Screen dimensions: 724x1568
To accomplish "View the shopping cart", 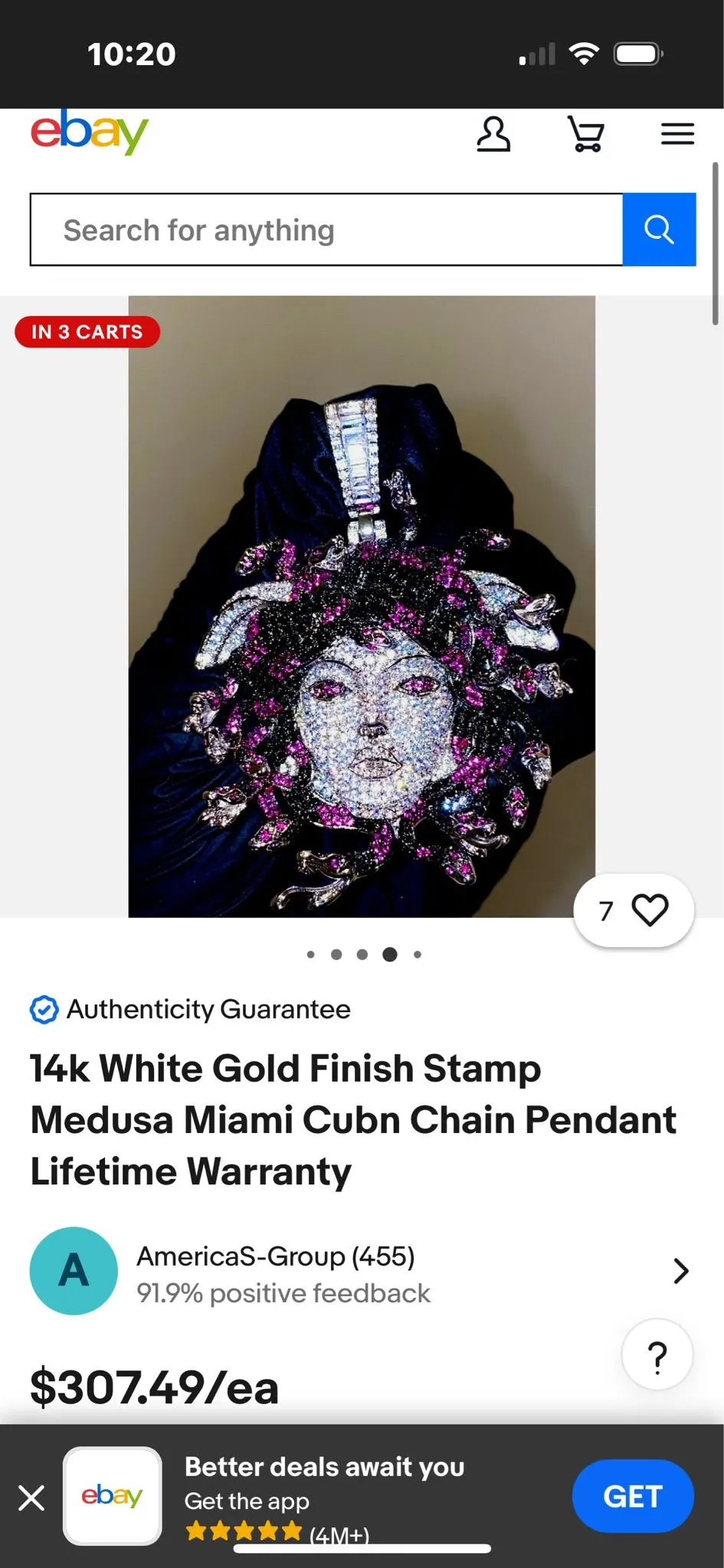I will tap(586, 134).
